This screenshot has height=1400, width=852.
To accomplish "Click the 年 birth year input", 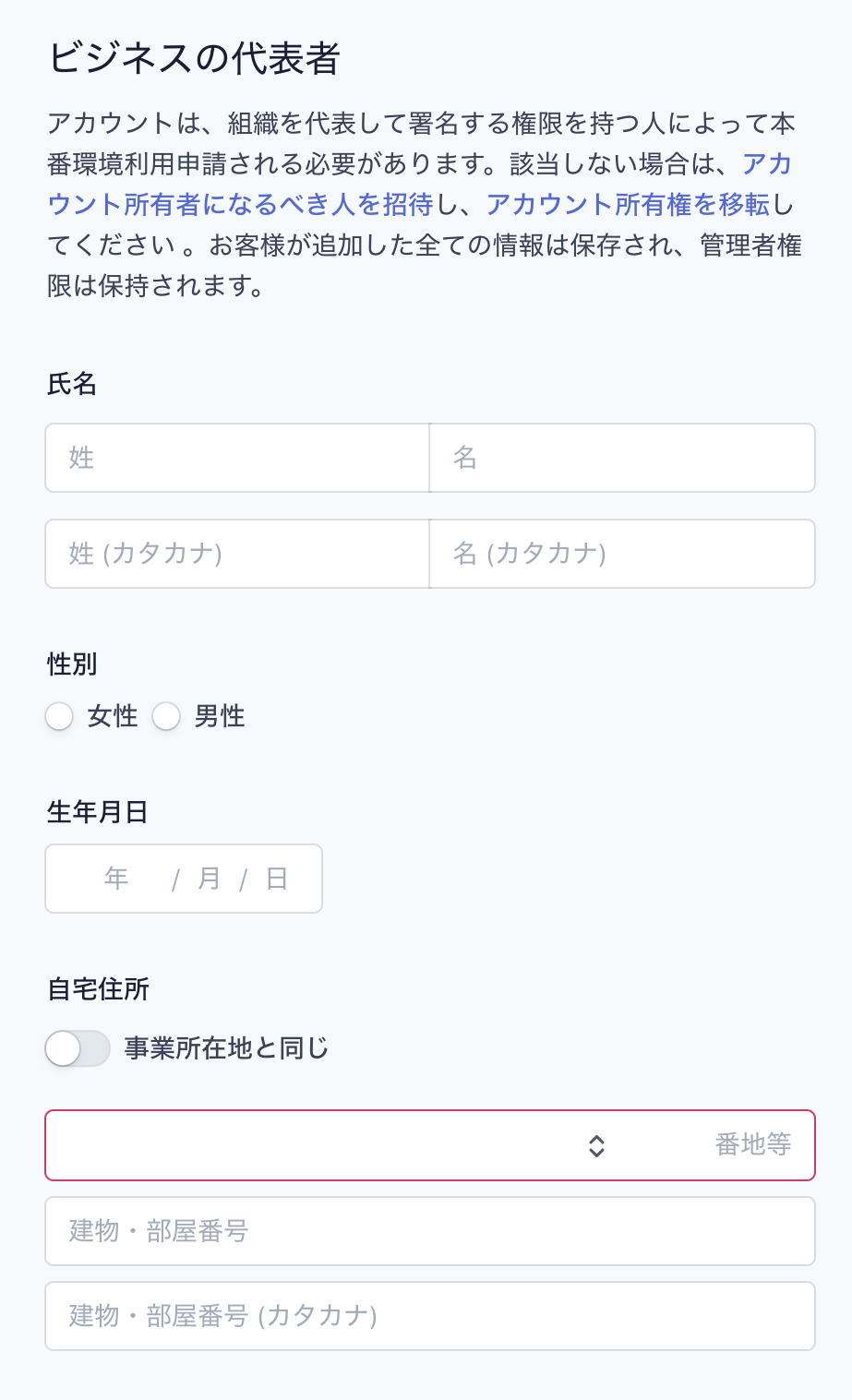I will pos(116,878).
